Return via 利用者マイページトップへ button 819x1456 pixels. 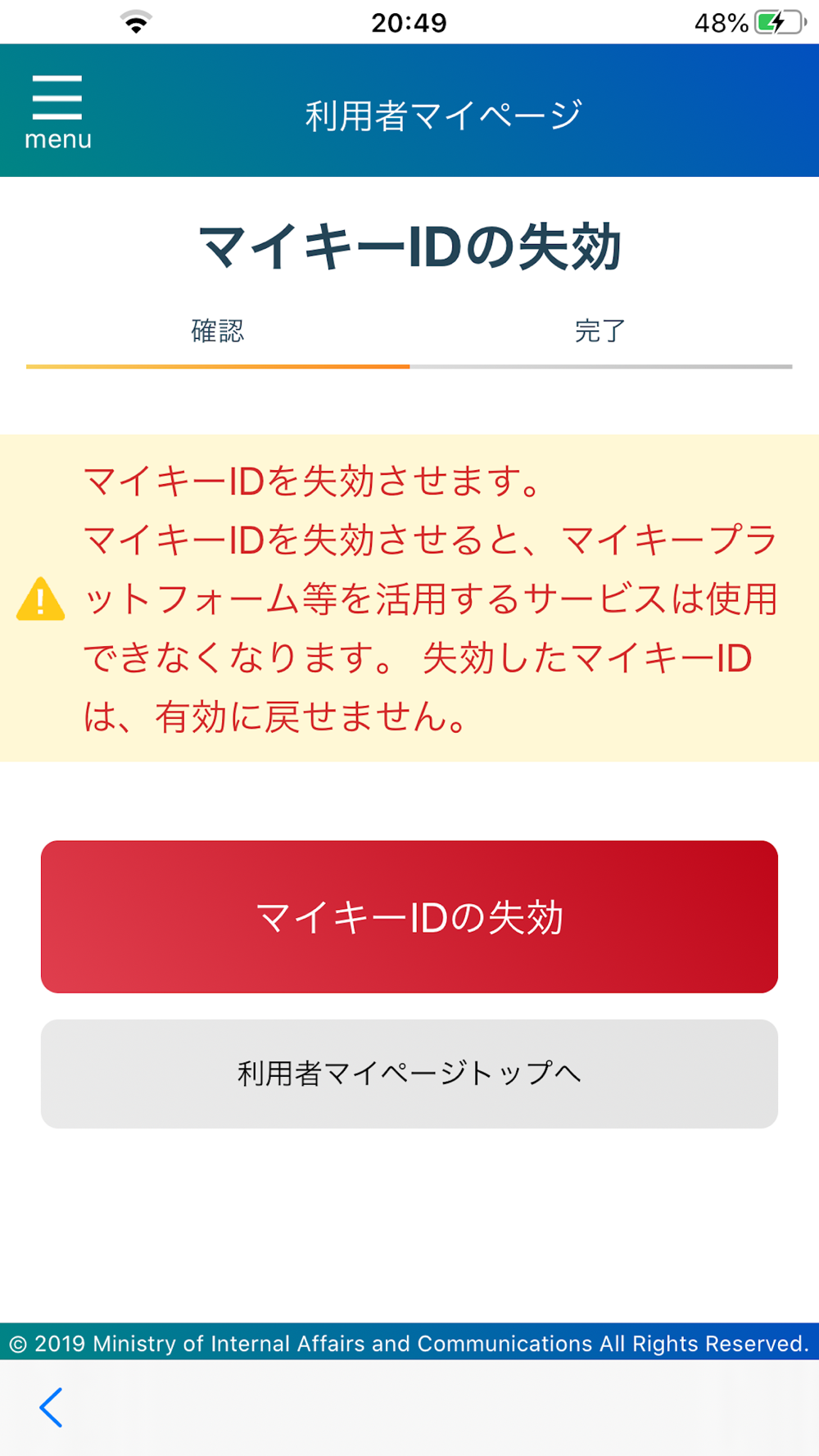(409, 1074)
